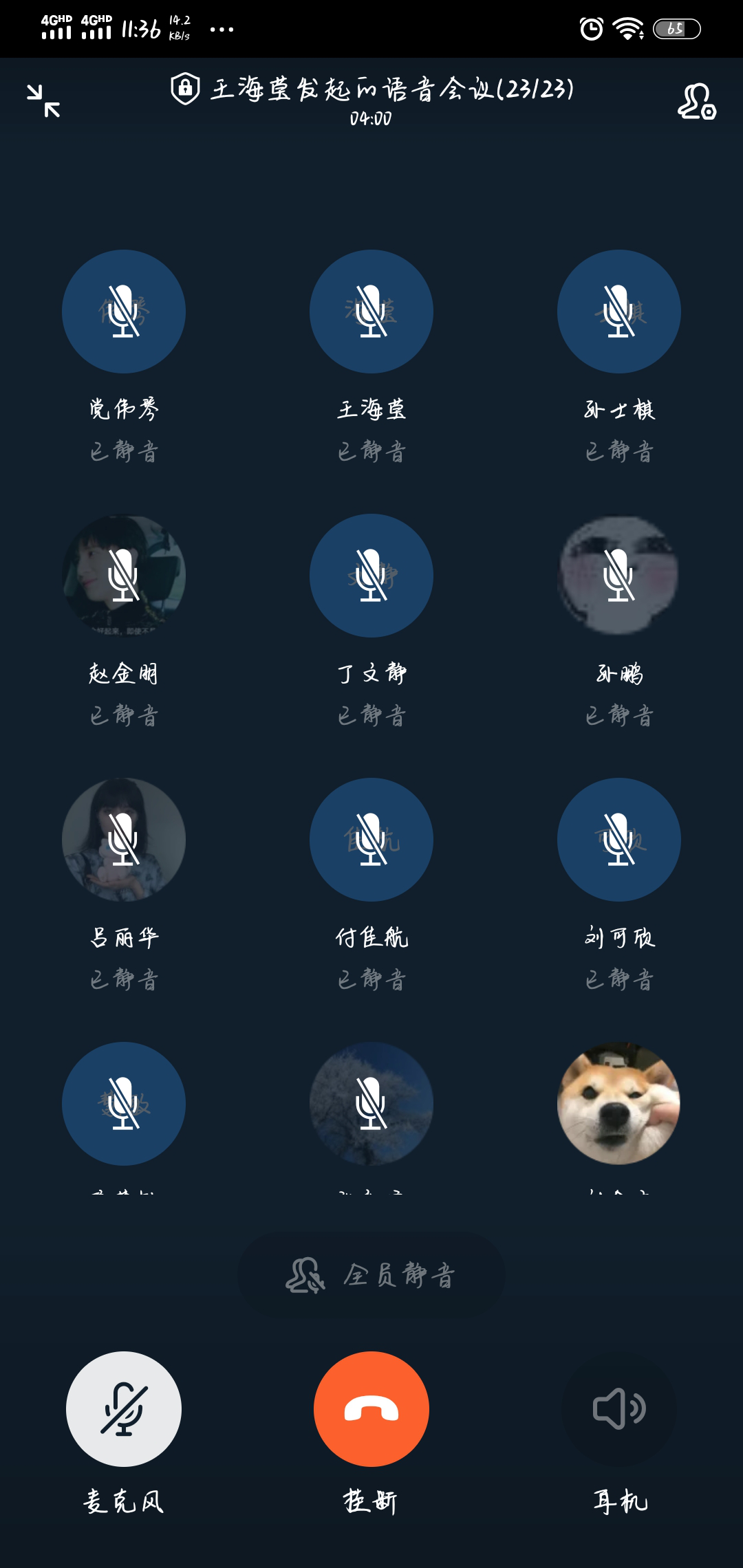Tap 丁文静's avatar
The image size is (743, 1568).
[371, 576]
